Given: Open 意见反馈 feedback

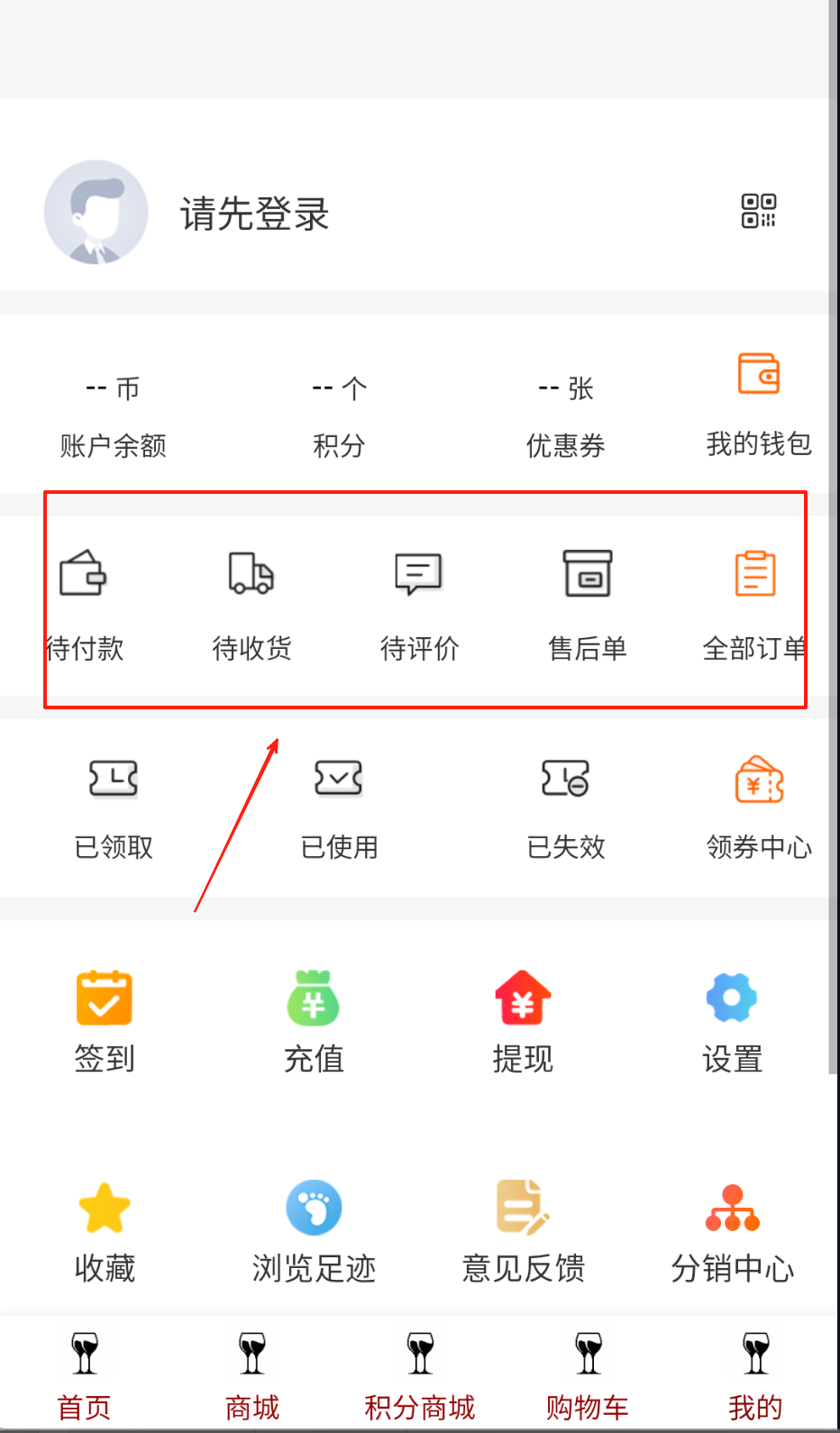Looking at the screenshot, I should pos(523,1230).
